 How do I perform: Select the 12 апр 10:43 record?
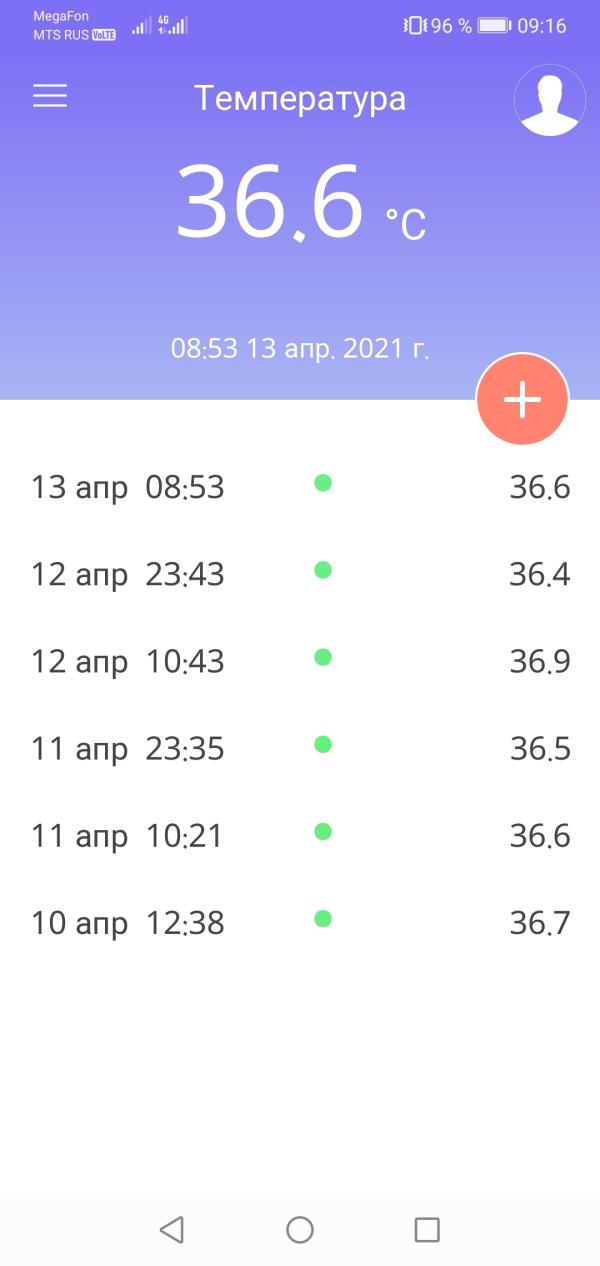point(300,661)
